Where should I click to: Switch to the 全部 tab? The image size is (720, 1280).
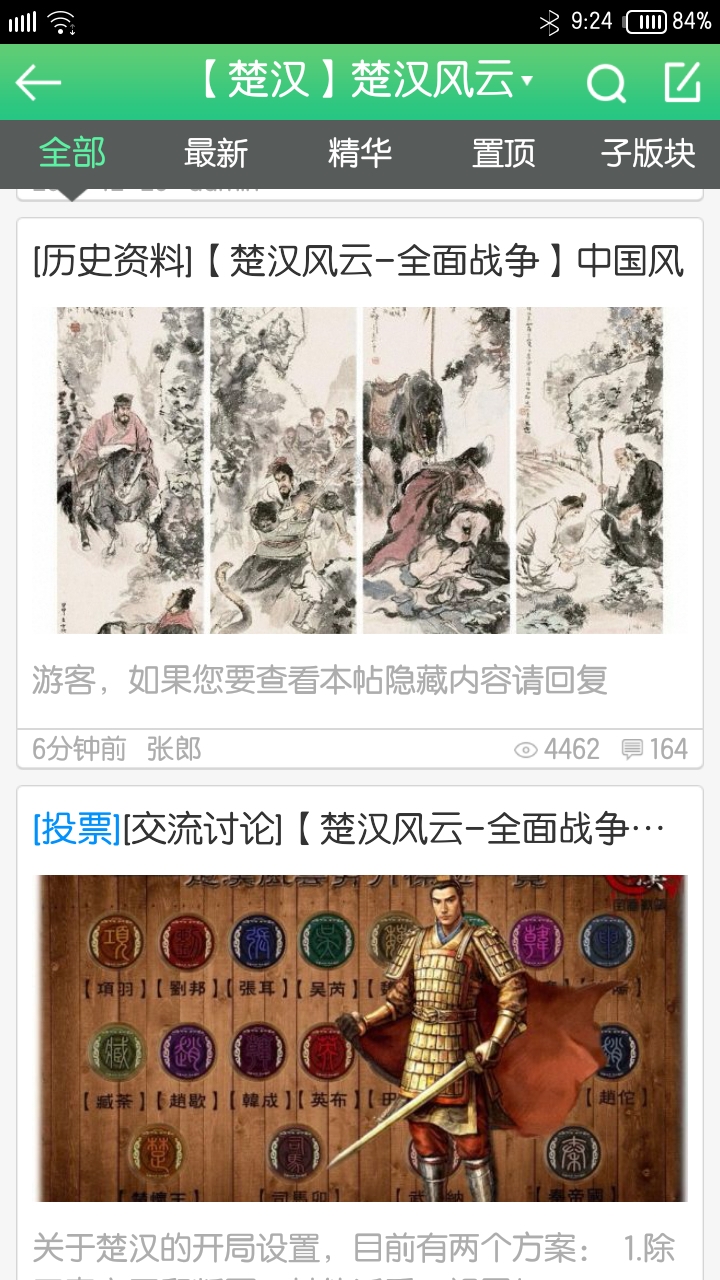pyautogui.click(x=72, y=154)
